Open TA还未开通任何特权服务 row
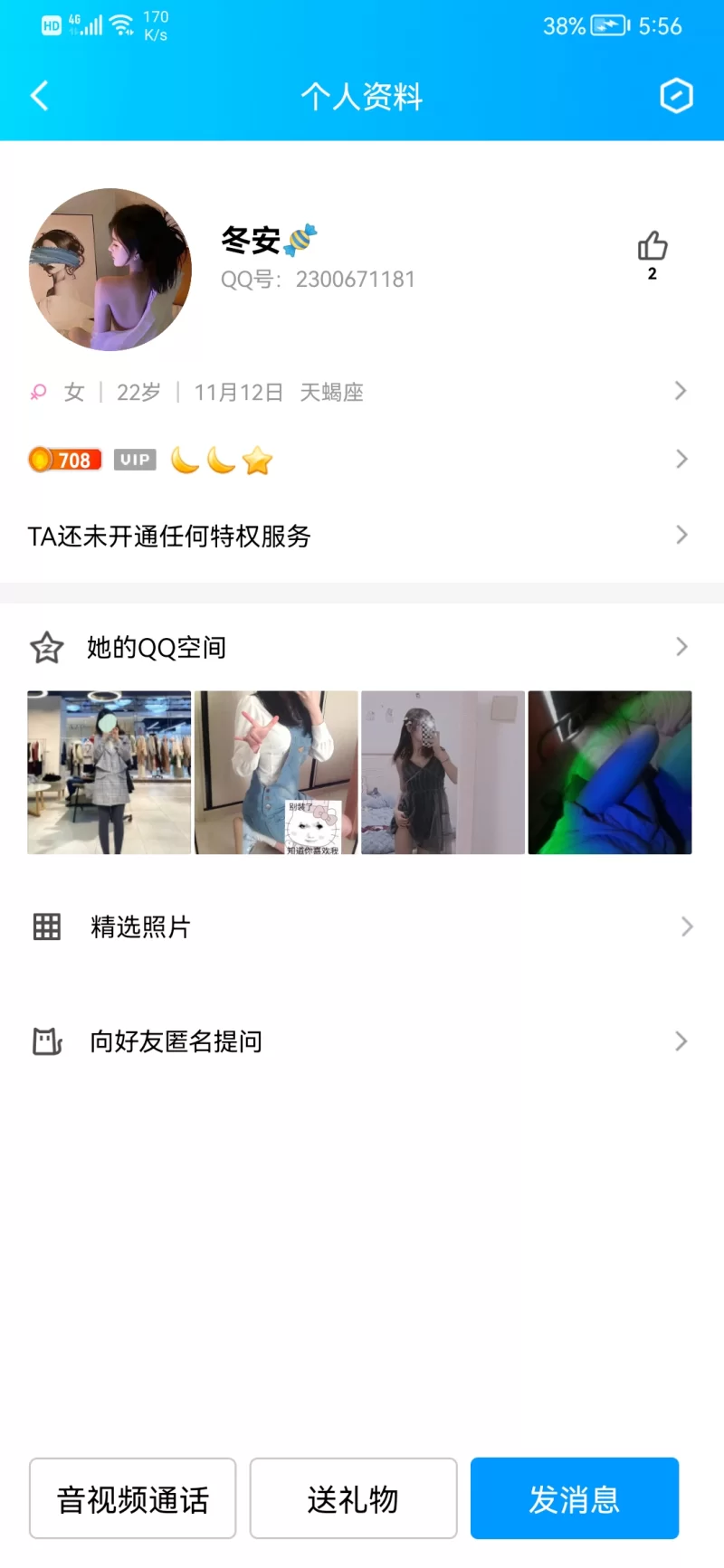This screenshot has width=724, height=1568. [x=362, y=536]
